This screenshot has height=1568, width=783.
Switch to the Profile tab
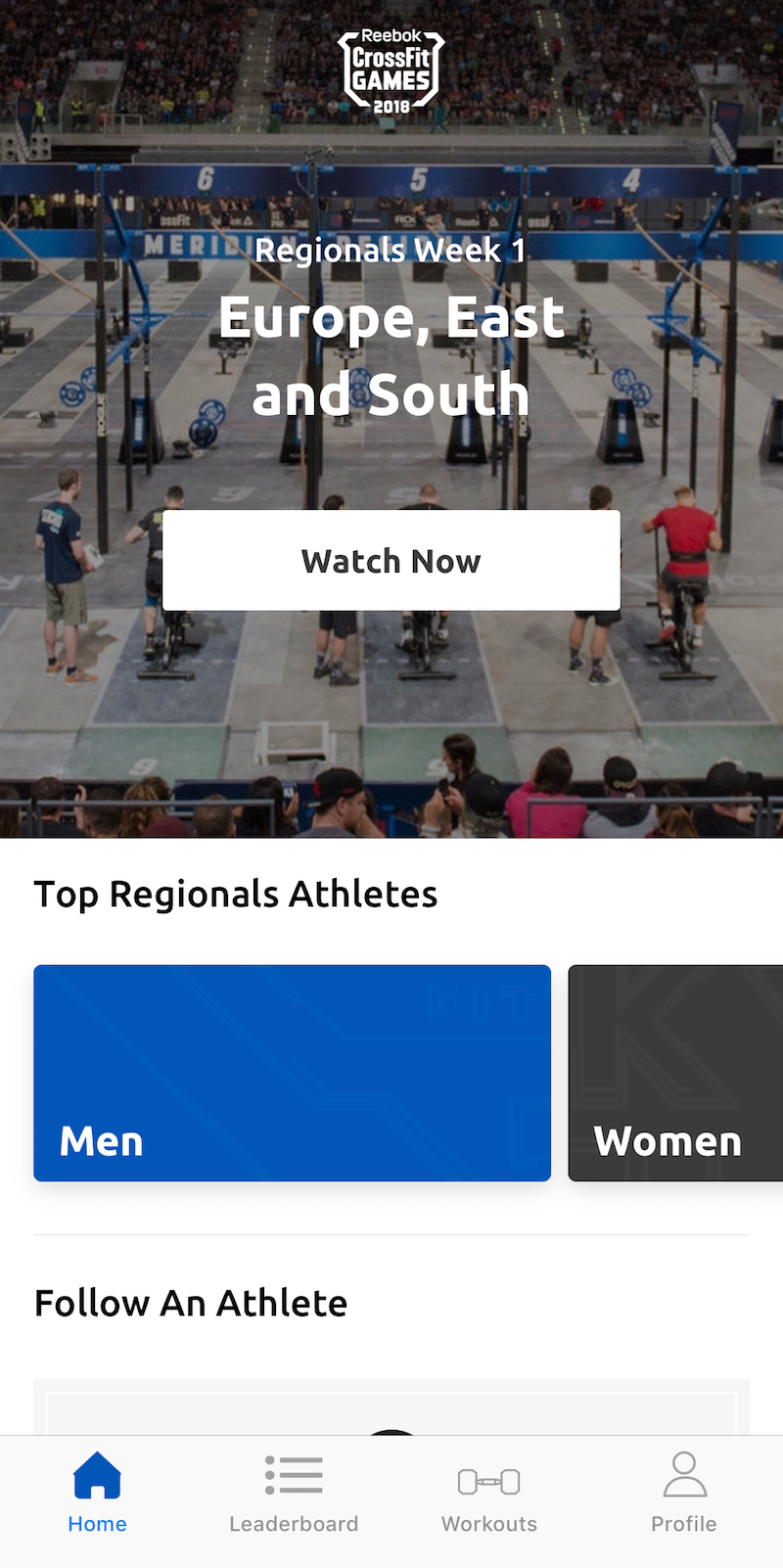(684, 1494)
